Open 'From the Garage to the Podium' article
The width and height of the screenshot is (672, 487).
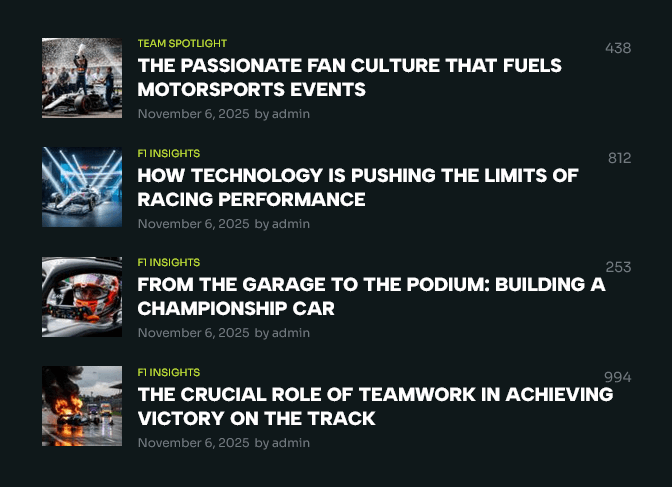point(370,296)
